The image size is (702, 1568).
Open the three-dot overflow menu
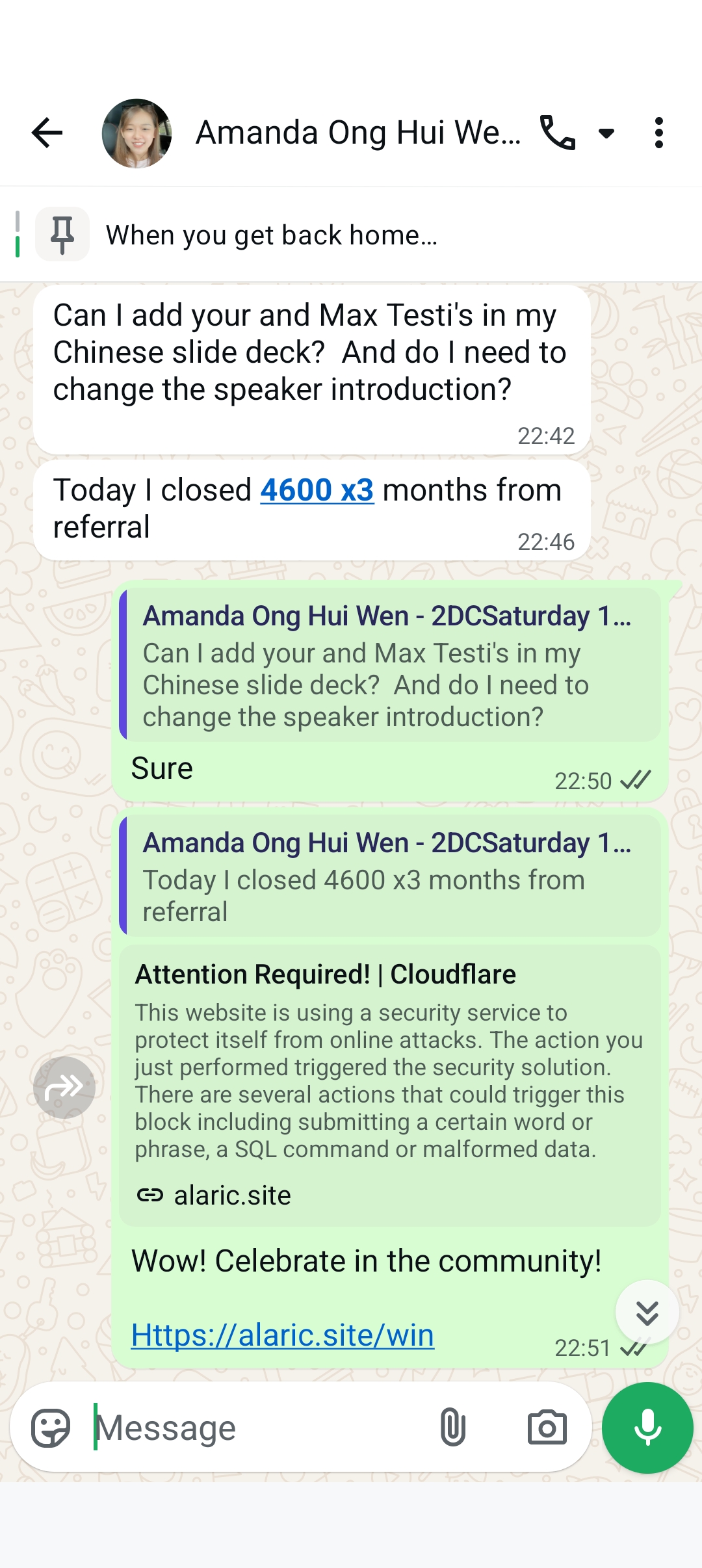click(x=659, y=133)
